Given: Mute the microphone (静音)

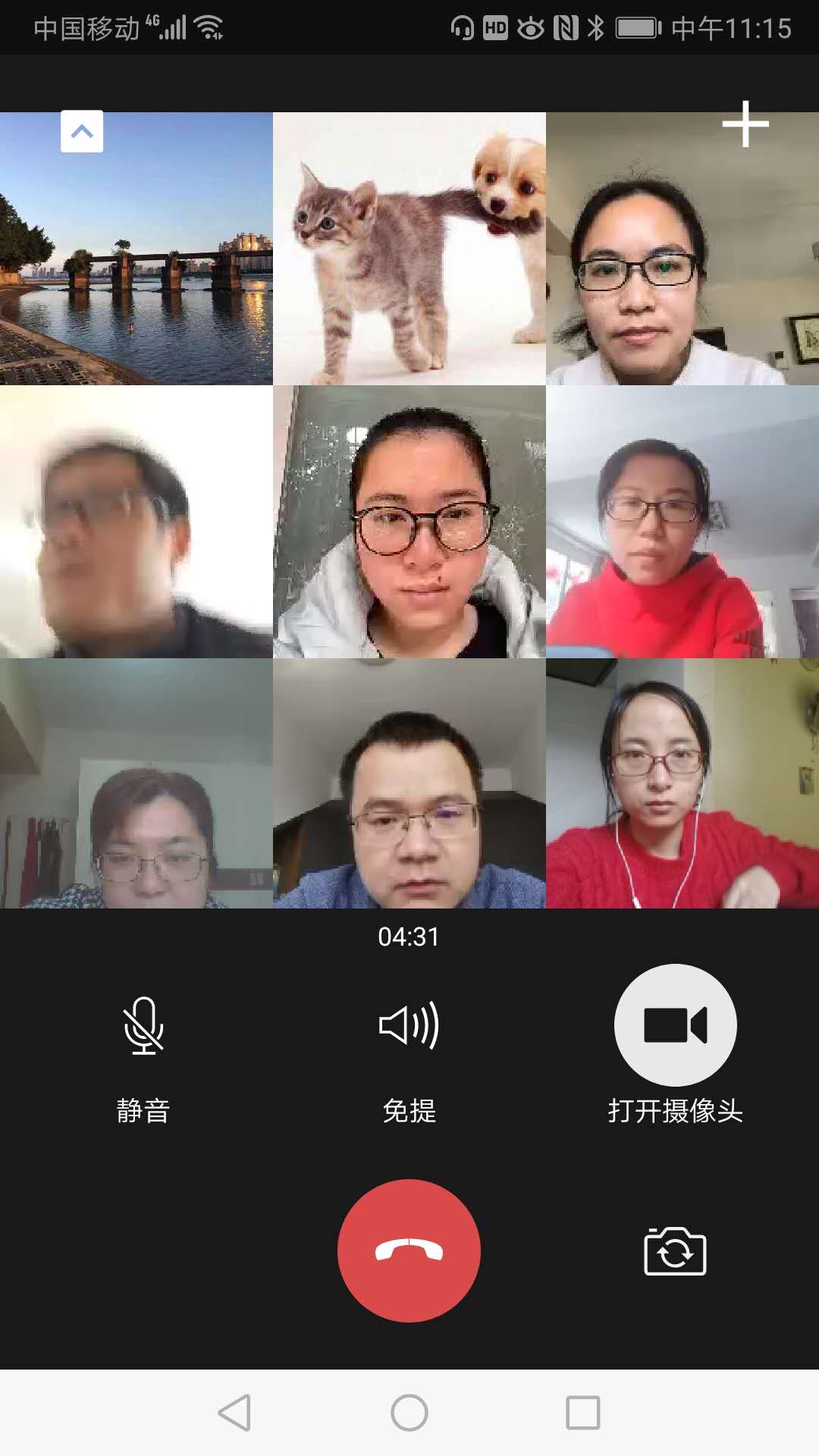Looking at the screenshot, I should [x=143, y=1026].
